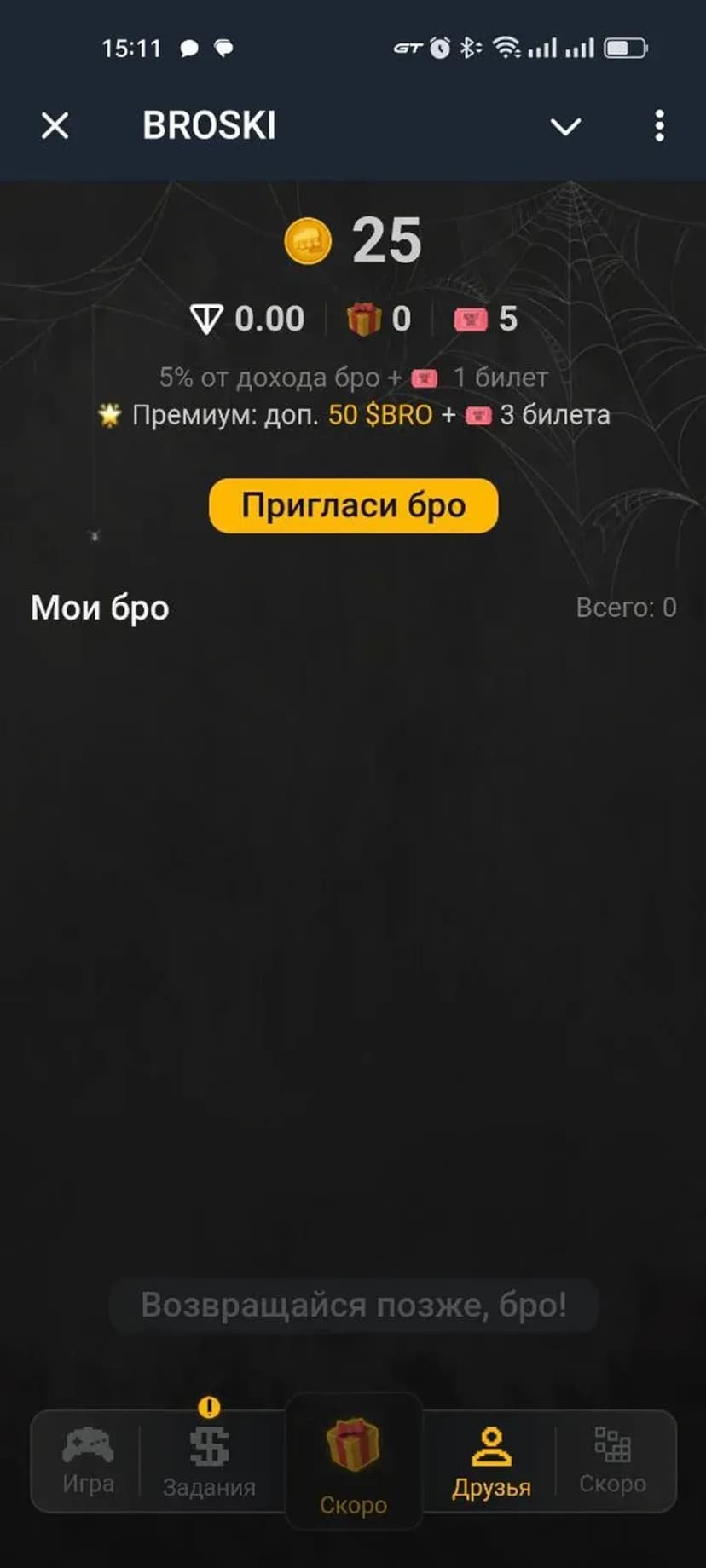Open the three-dot overflow menu
The image size is (706, 1568).
point(659,126)
